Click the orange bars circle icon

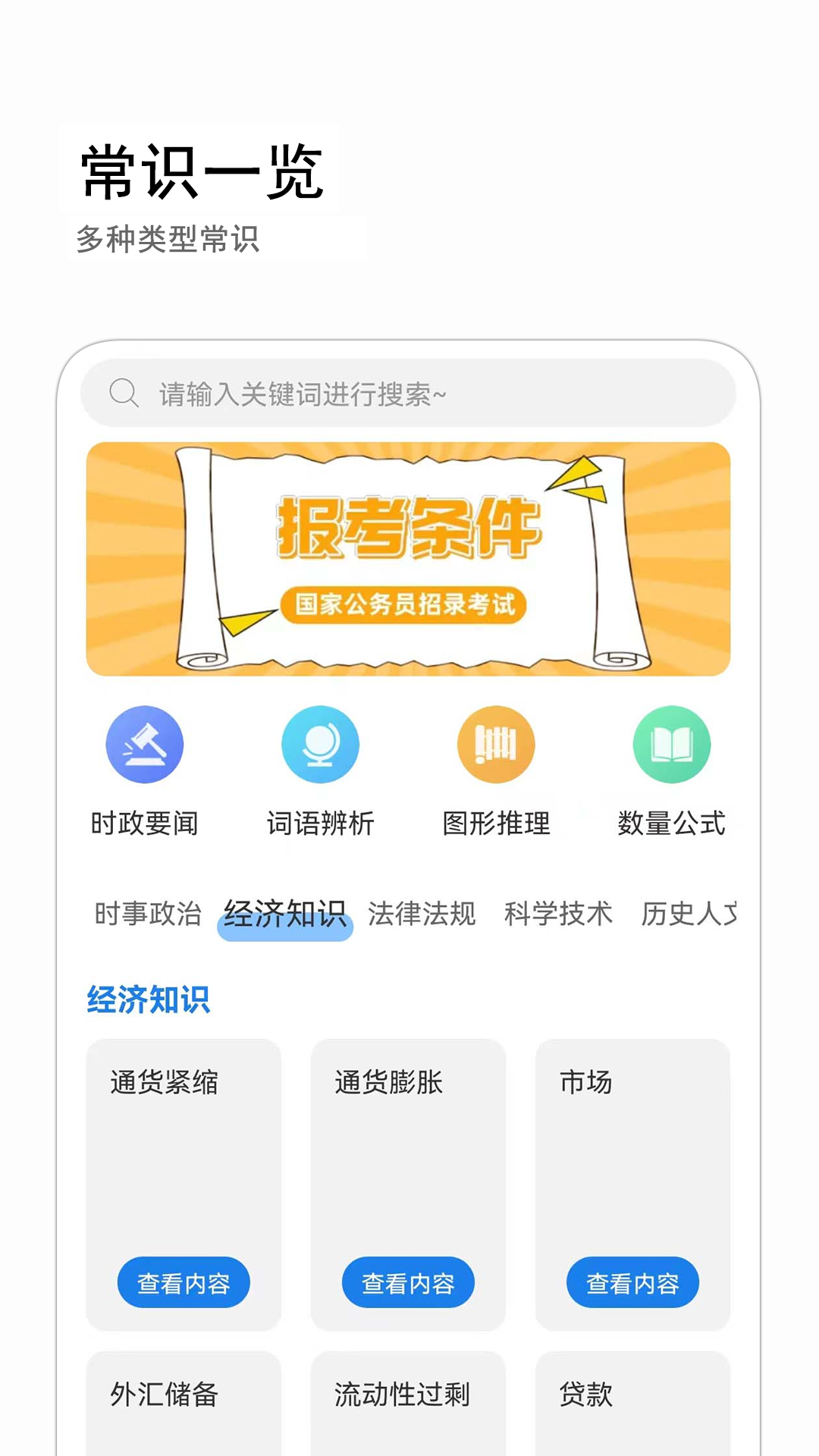[x=497, y=745]
